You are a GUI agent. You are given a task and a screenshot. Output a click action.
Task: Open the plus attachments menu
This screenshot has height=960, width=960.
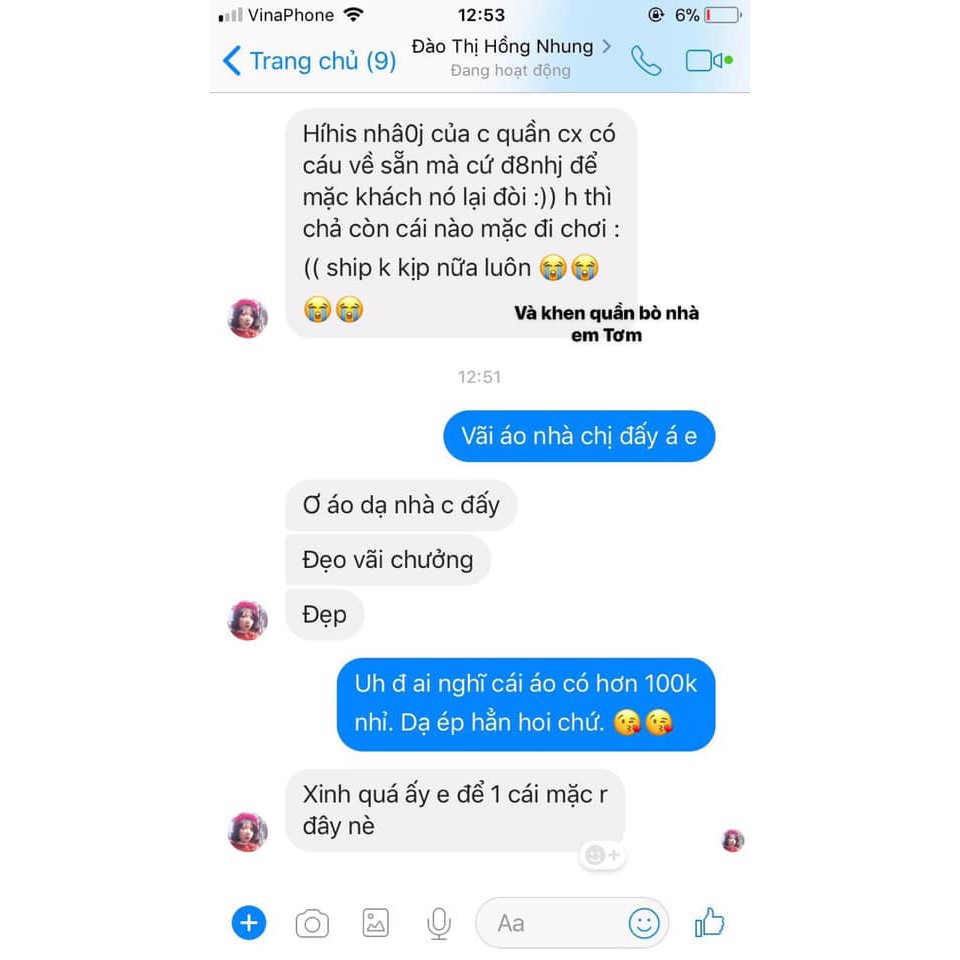[249, 922]
